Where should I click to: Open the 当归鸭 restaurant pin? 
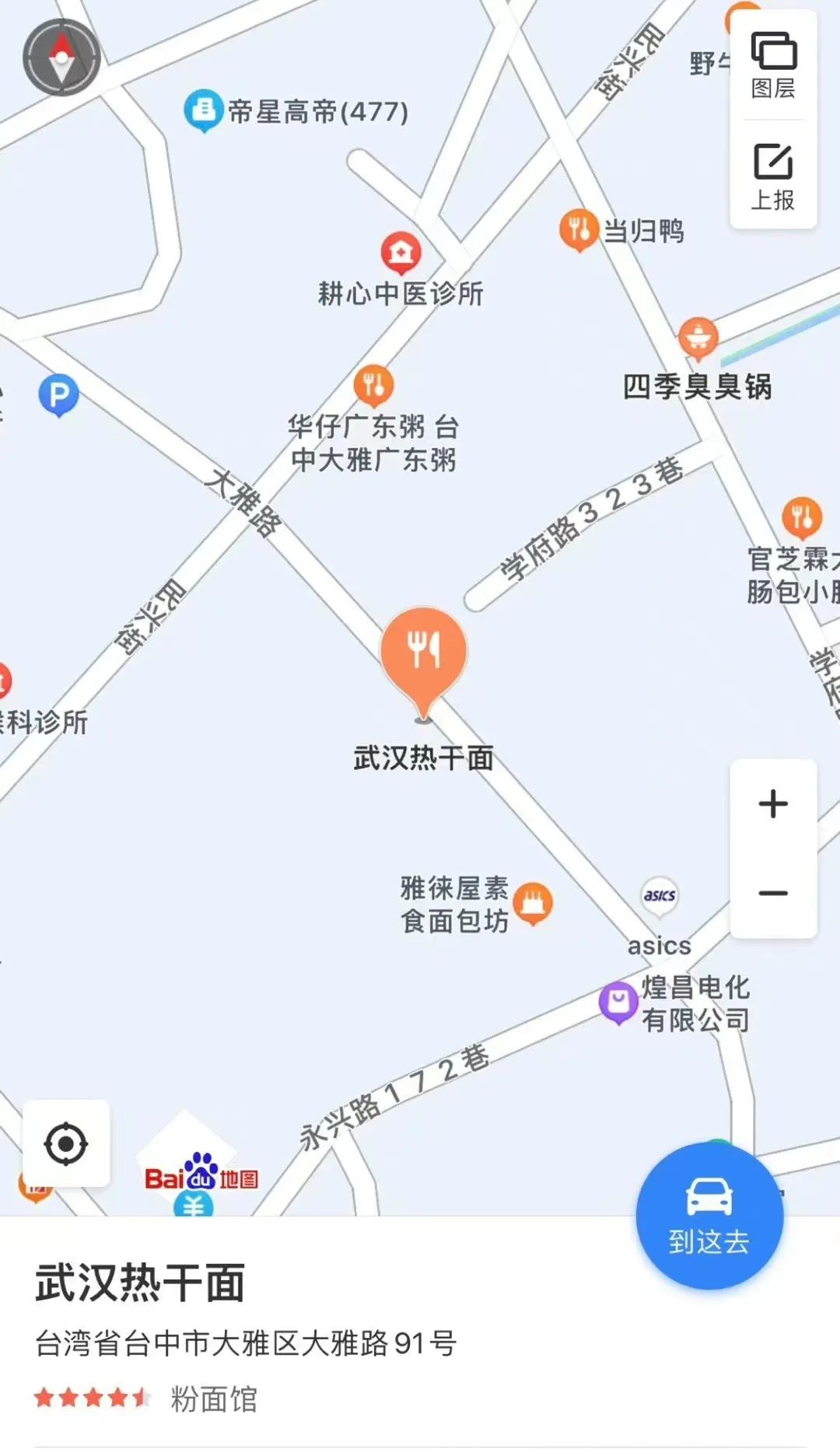coord(579,226)
